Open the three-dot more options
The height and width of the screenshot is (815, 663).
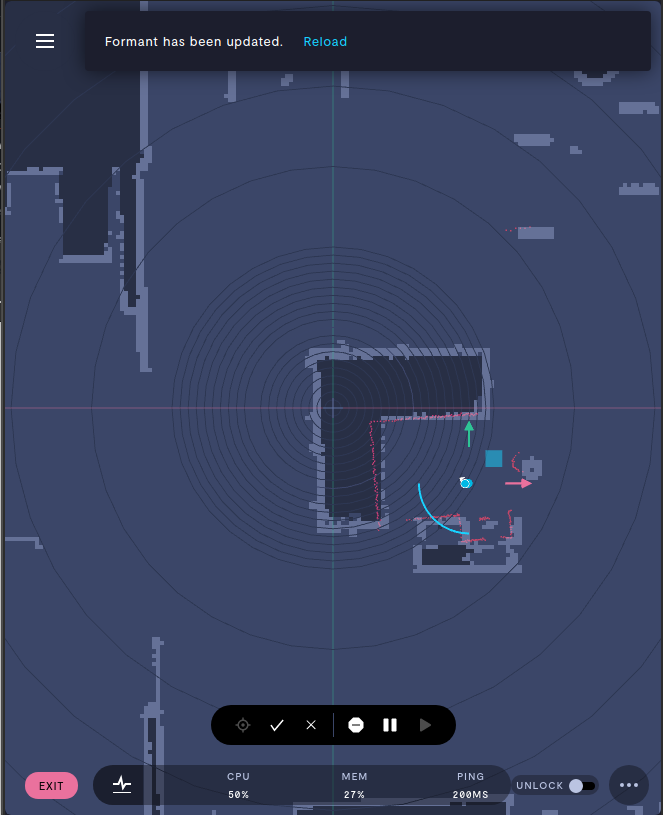[628, 785]
